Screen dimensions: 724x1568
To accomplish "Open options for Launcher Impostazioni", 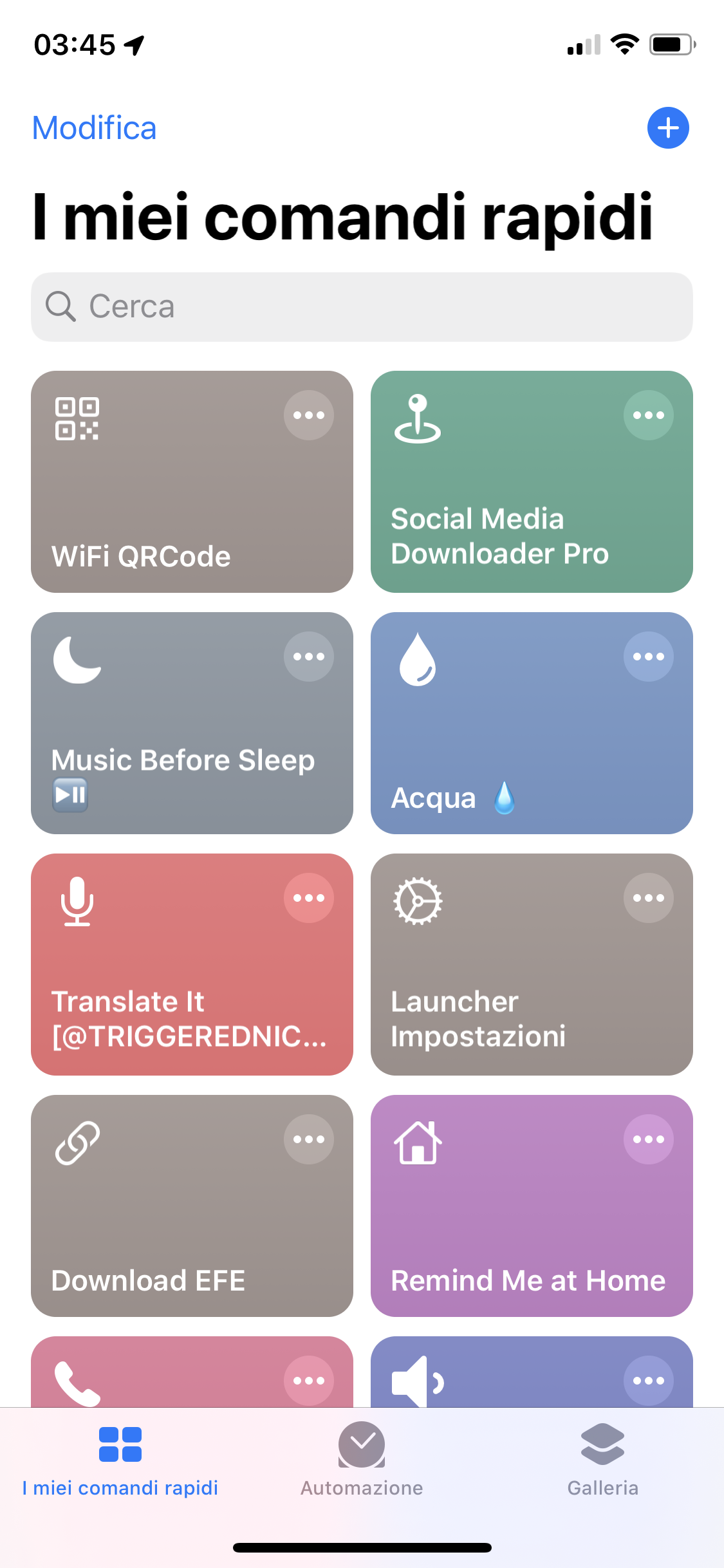I will (649, 898).
